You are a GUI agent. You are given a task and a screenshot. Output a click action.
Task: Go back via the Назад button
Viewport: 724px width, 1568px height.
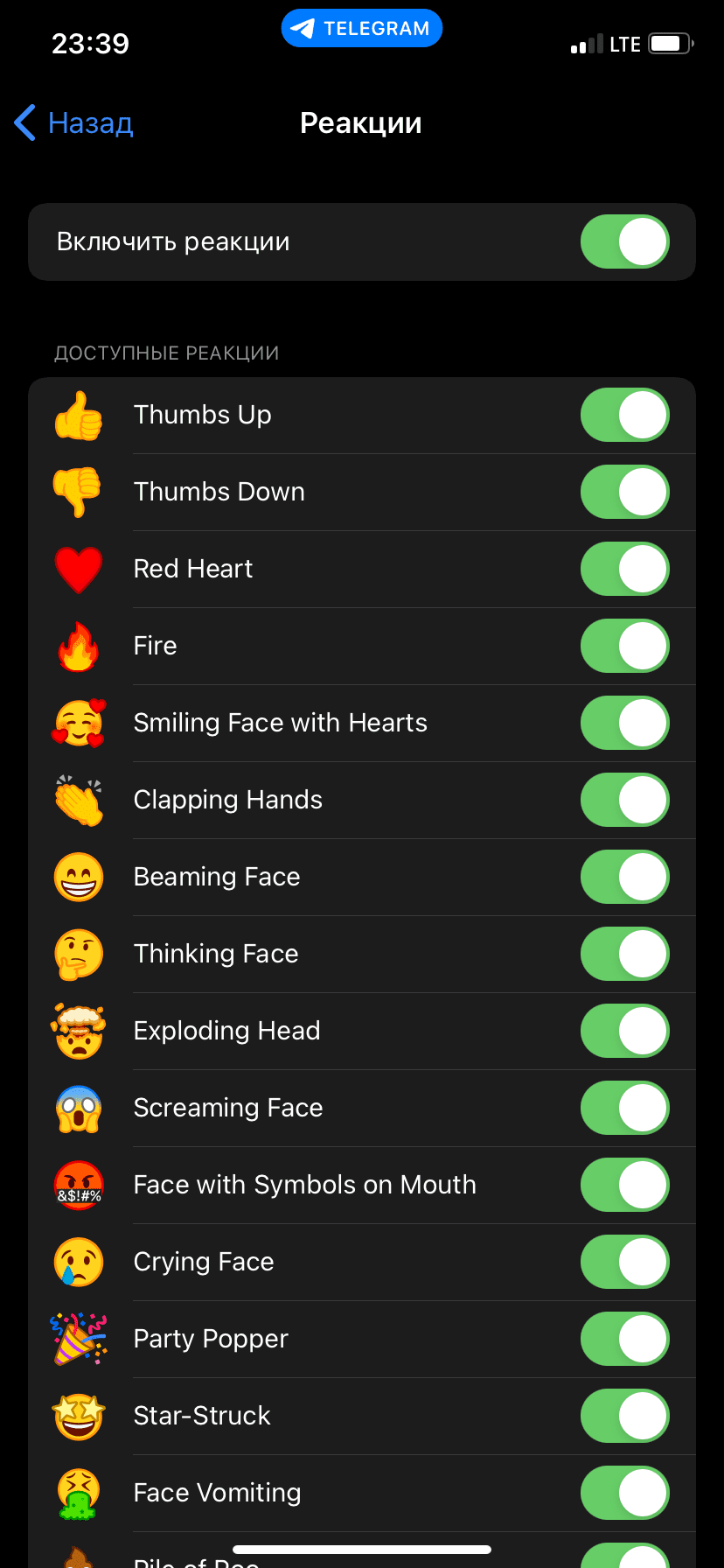coord(74,123)
